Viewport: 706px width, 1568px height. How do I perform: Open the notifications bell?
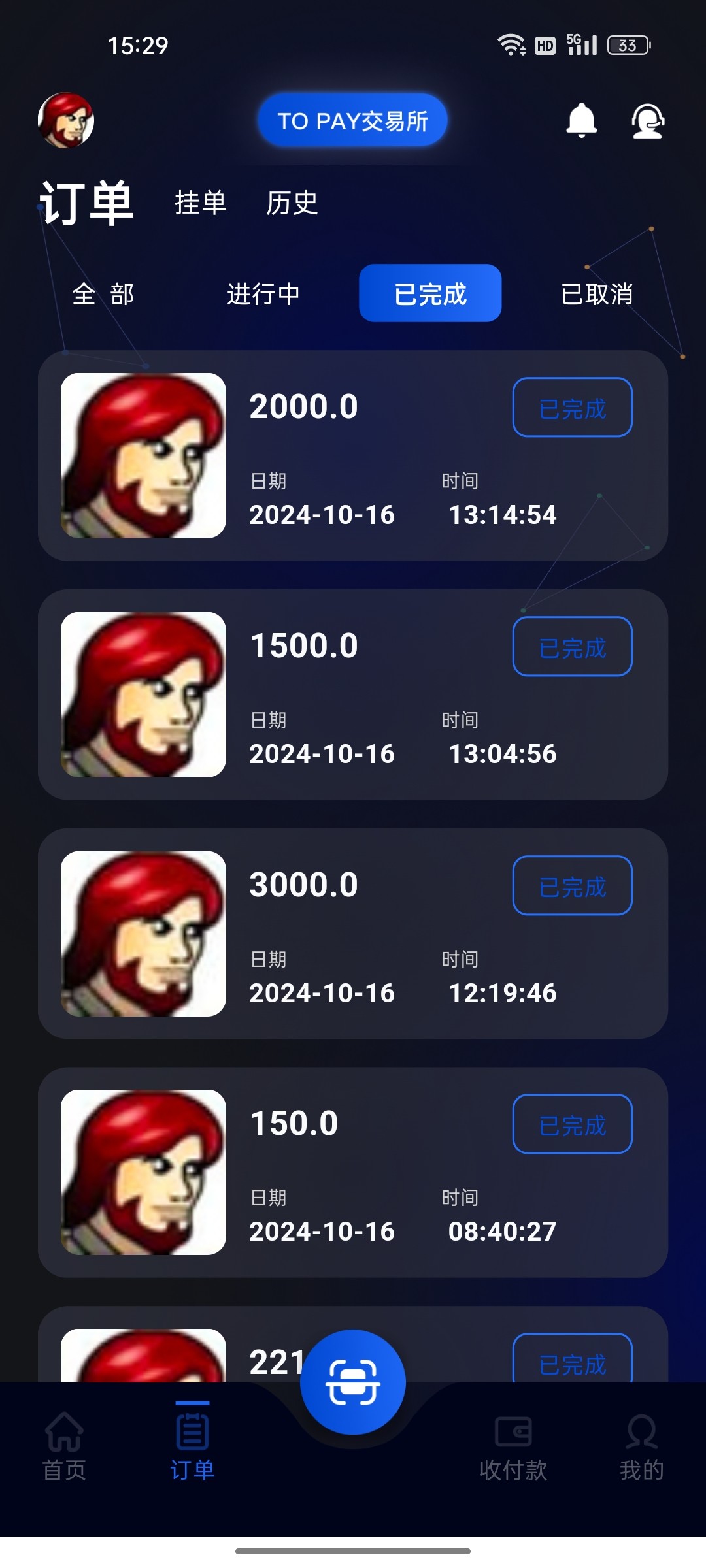tap(581, 120)
